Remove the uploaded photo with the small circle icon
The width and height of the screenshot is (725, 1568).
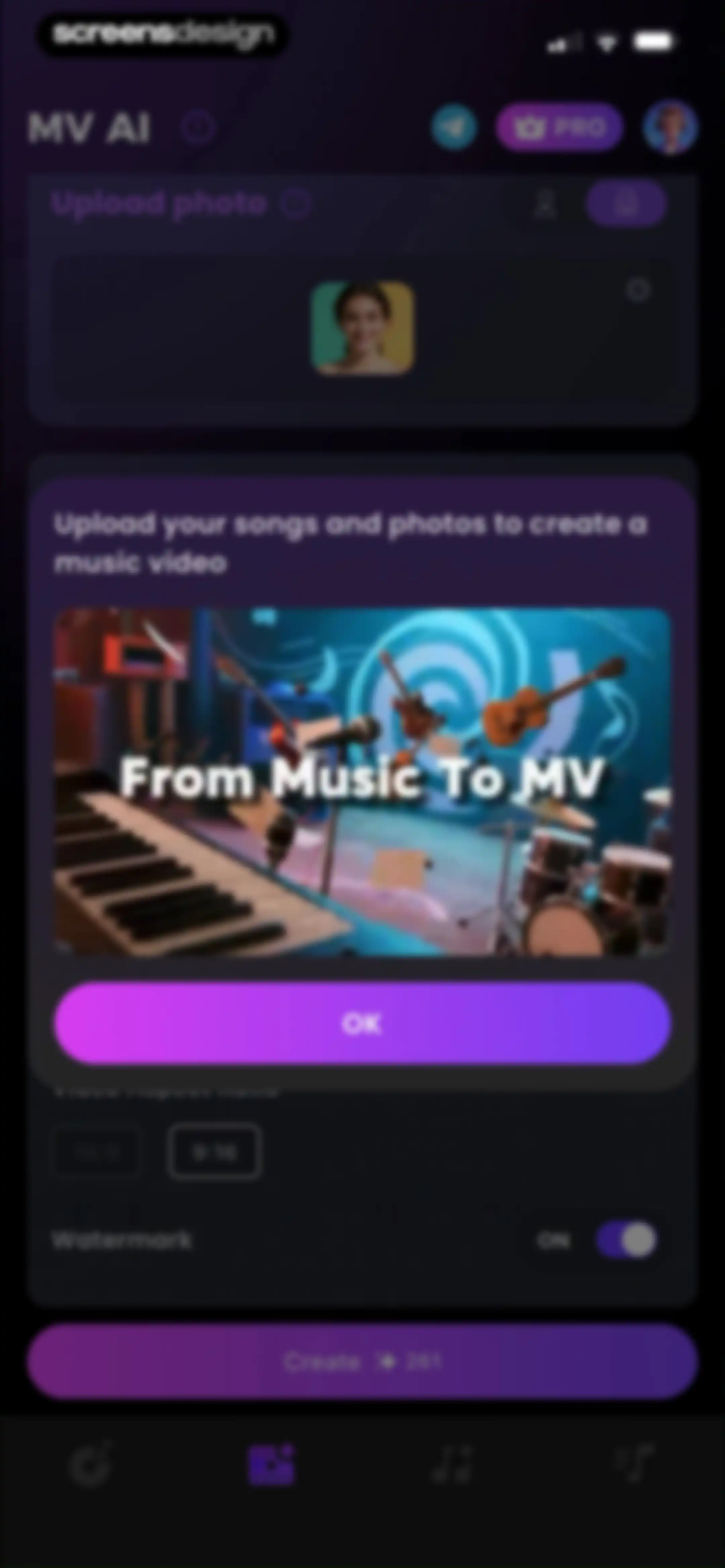tap(638, 290)
